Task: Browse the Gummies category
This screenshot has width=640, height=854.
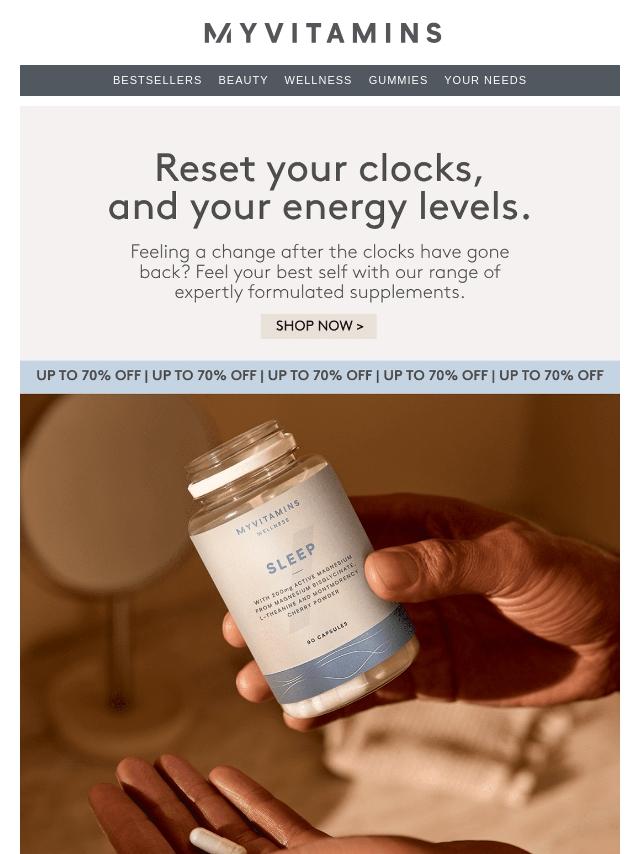Action: pyautogui.click(x=398, y=80)
